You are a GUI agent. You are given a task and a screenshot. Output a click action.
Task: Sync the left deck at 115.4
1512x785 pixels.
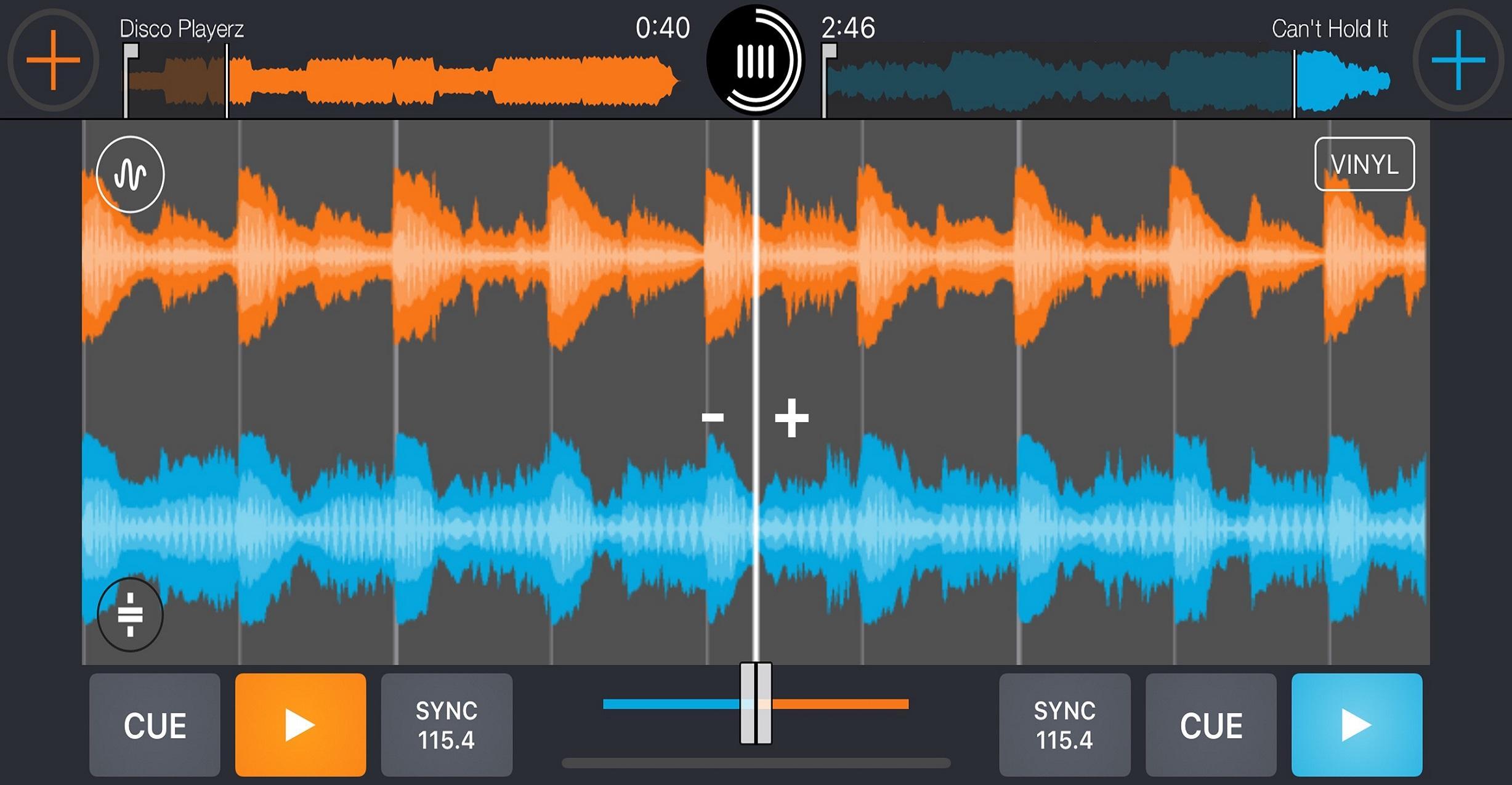pos(447,725)
